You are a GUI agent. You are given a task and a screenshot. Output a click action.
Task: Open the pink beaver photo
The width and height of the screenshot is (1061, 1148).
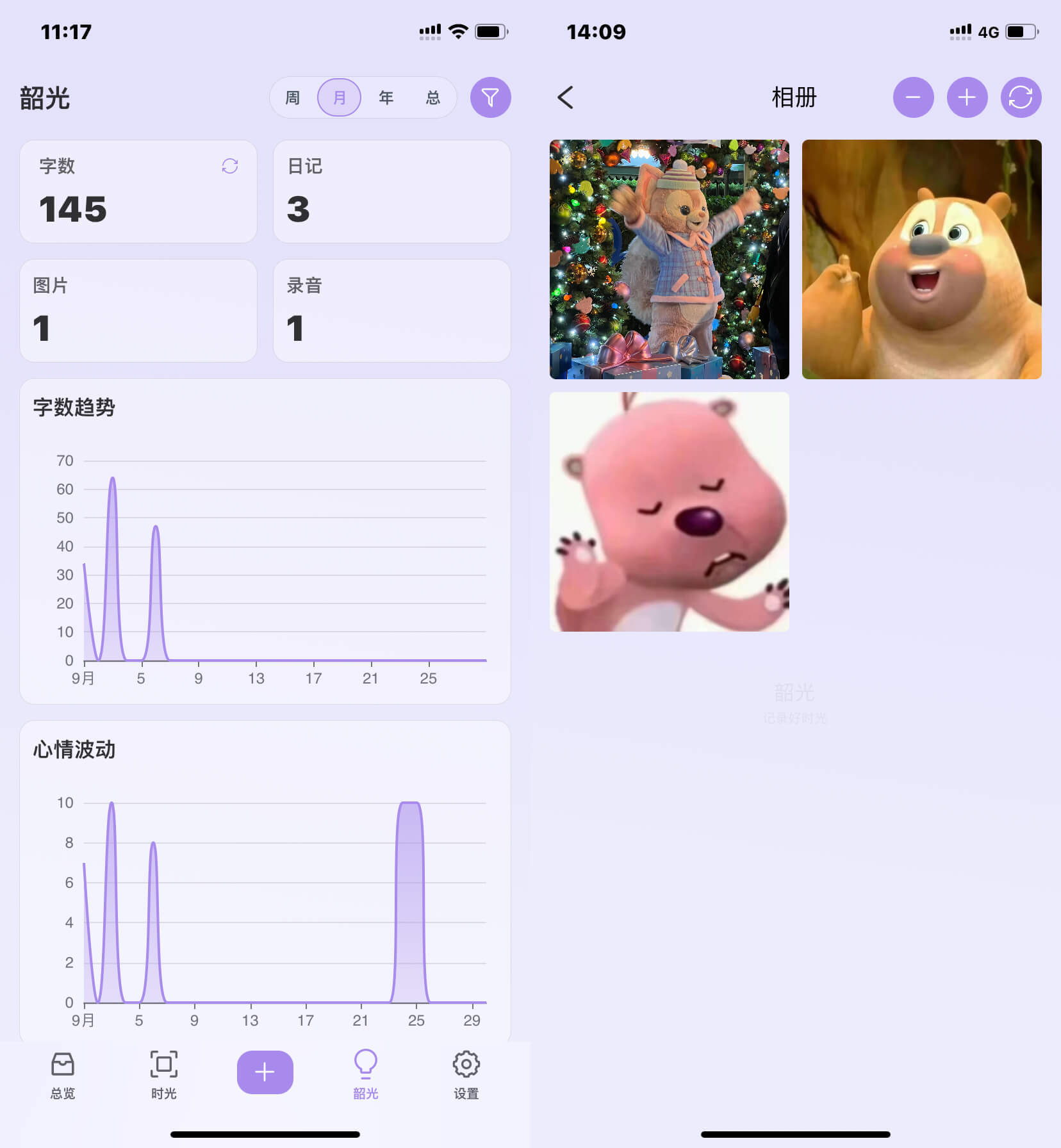(669, 512)
